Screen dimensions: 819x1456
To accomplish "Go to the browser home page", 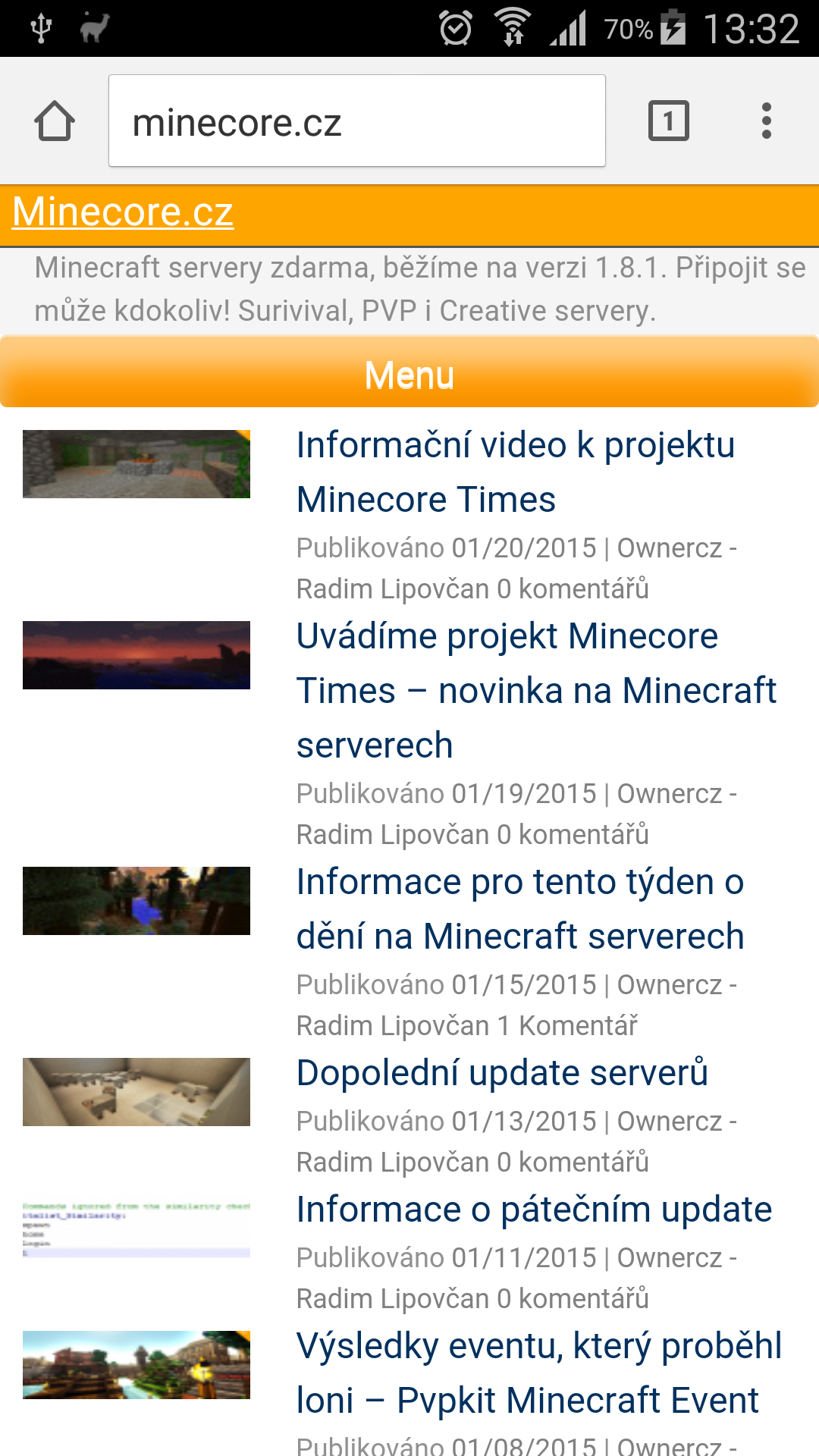I will point(55,121).
